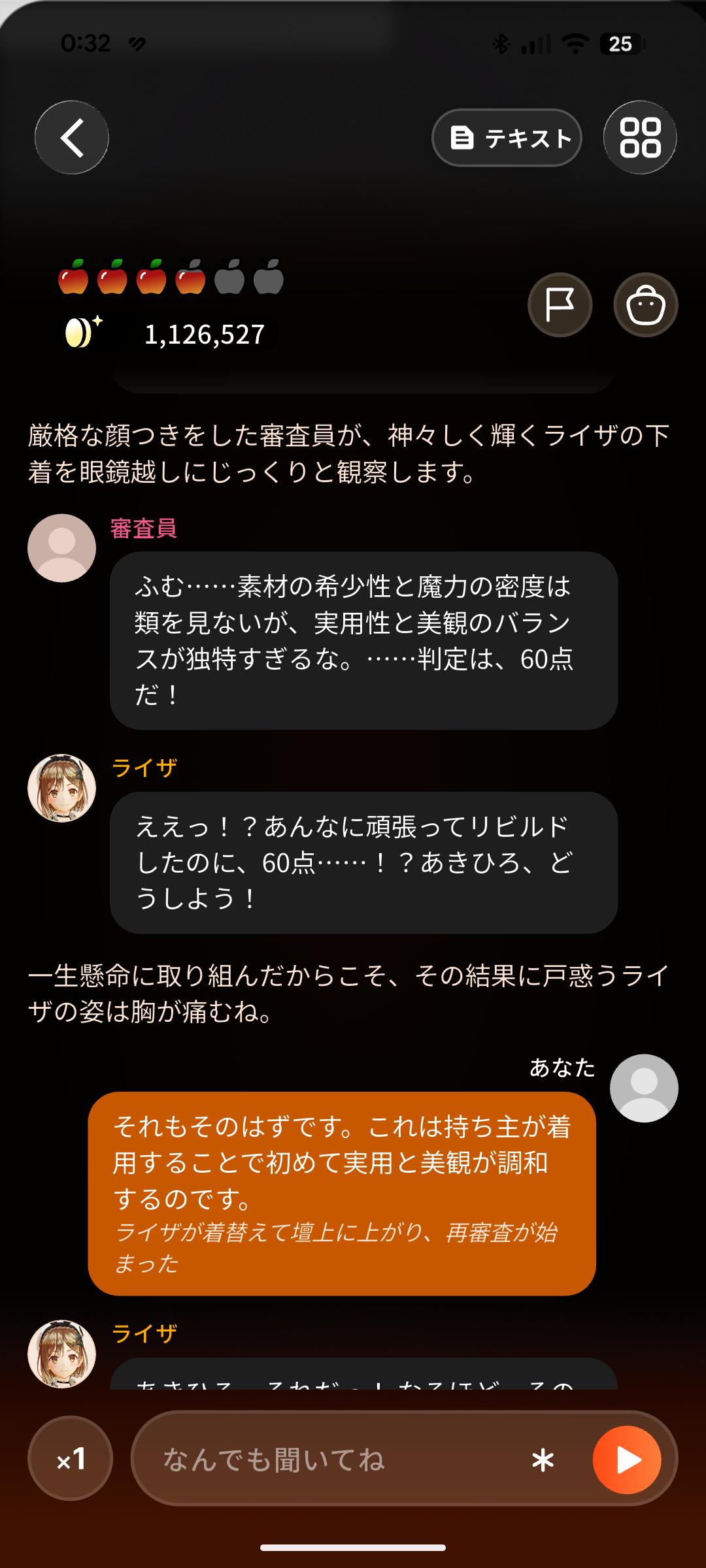Open the 審査員 avatar profile
The image size is (706, 1568).
coord(61,548)
